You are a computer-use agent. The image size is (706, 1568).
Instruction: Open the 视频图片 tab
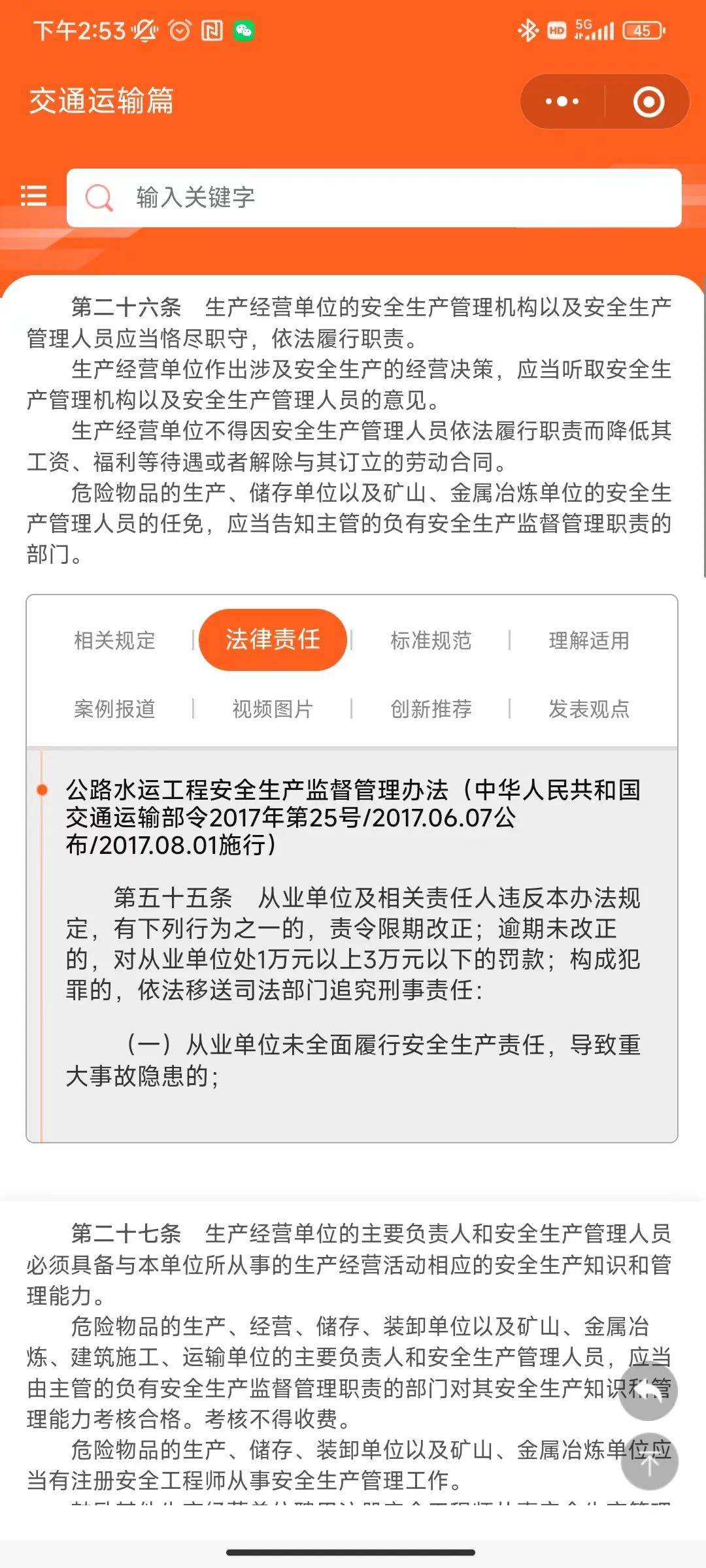[x=273, y=709]
